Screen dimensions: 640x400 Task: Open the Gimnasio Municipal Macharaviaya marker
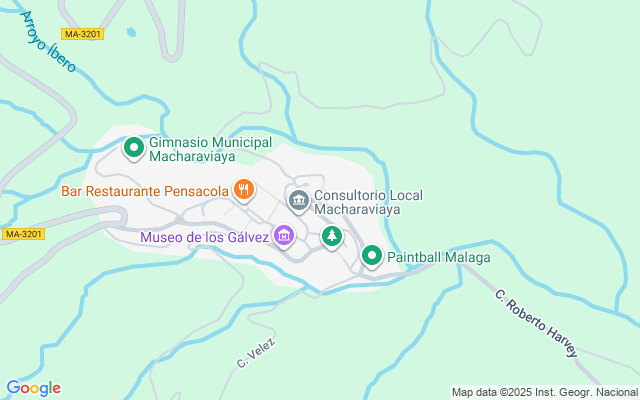click(133, 149)
